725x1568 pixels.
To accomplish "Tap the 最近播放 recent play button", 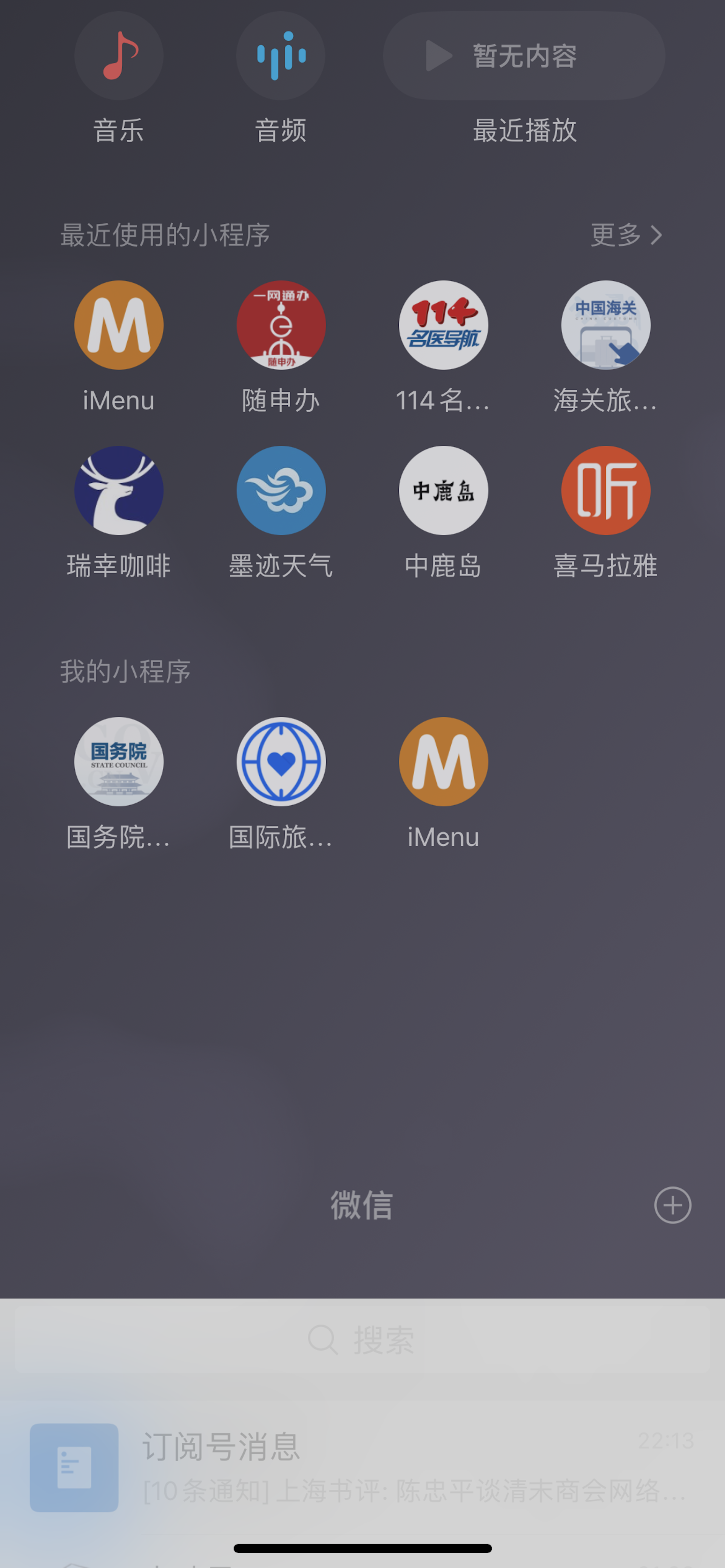I will (x=523, y=56).
